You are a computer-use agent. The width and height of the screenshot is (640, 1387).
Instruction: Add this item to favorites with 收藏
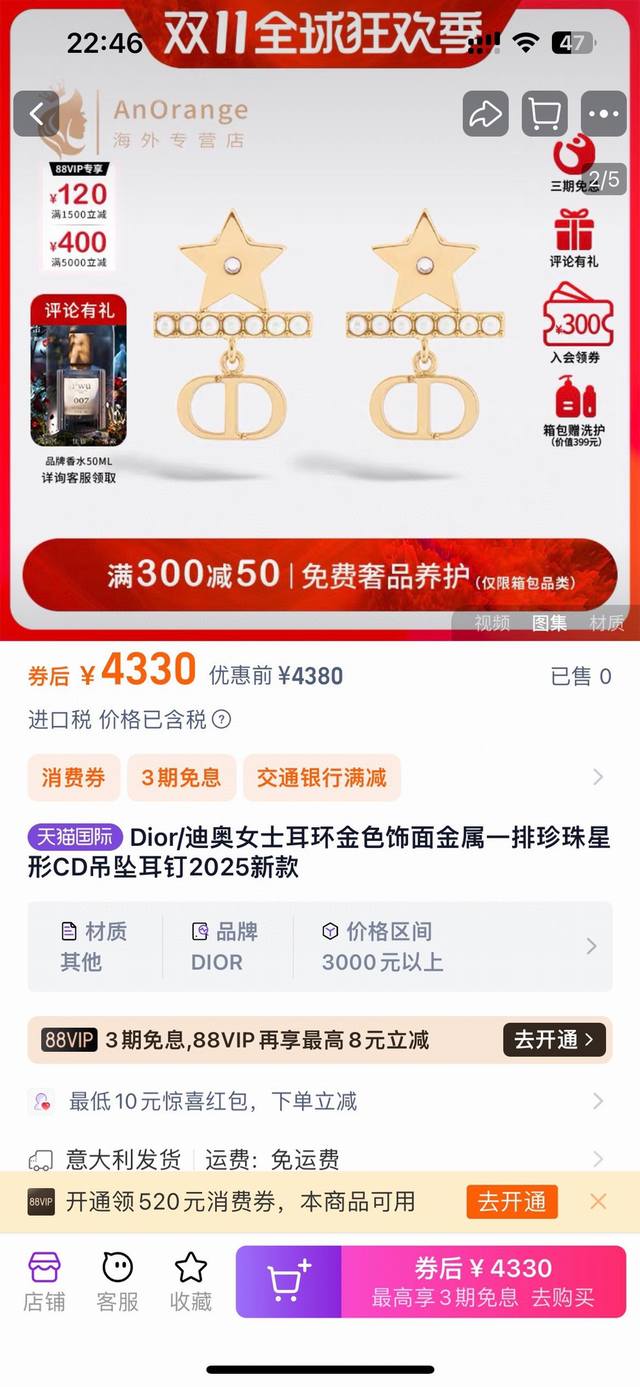tap(190, 1280)
